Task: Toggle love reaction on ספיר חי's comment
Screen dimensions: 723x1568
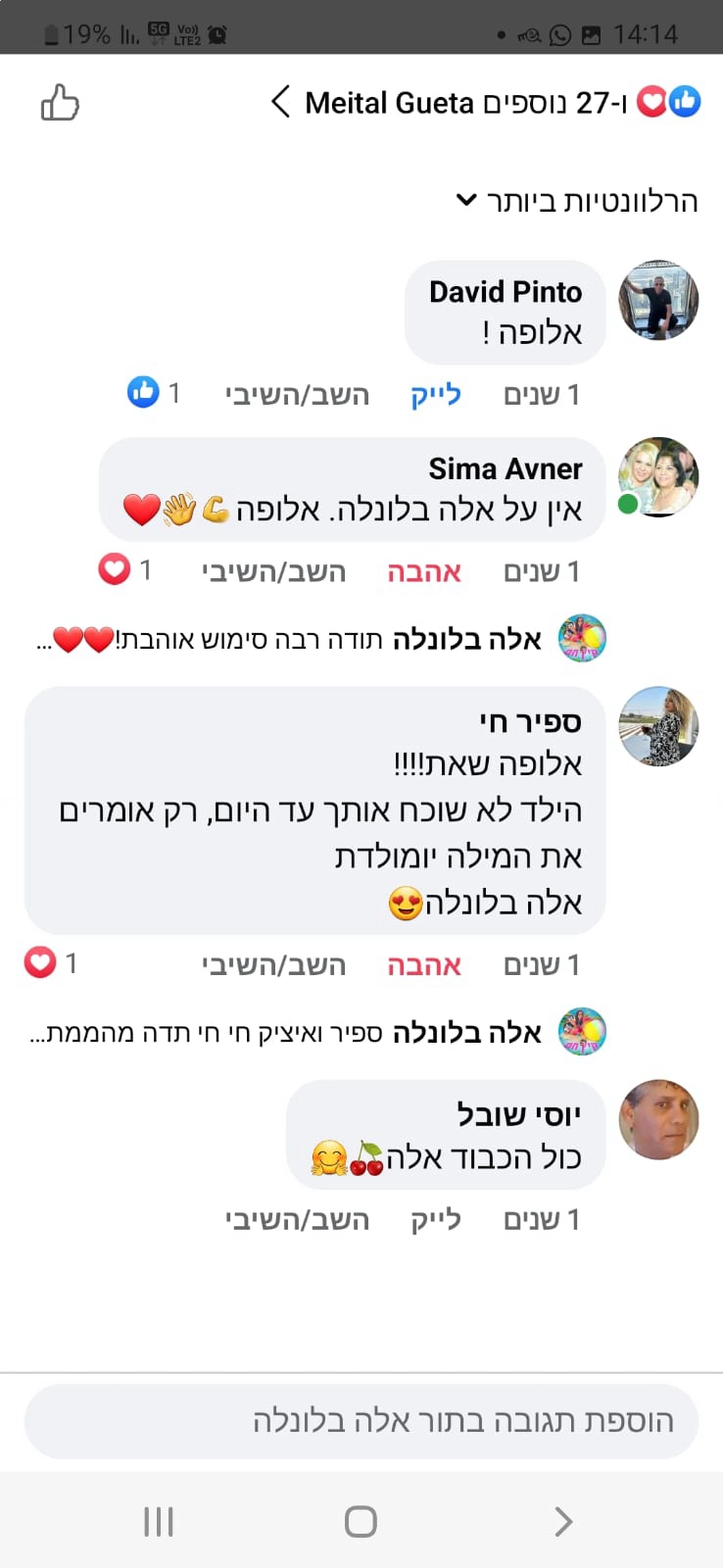Action: pyautogui.click(x=423, y=964)
